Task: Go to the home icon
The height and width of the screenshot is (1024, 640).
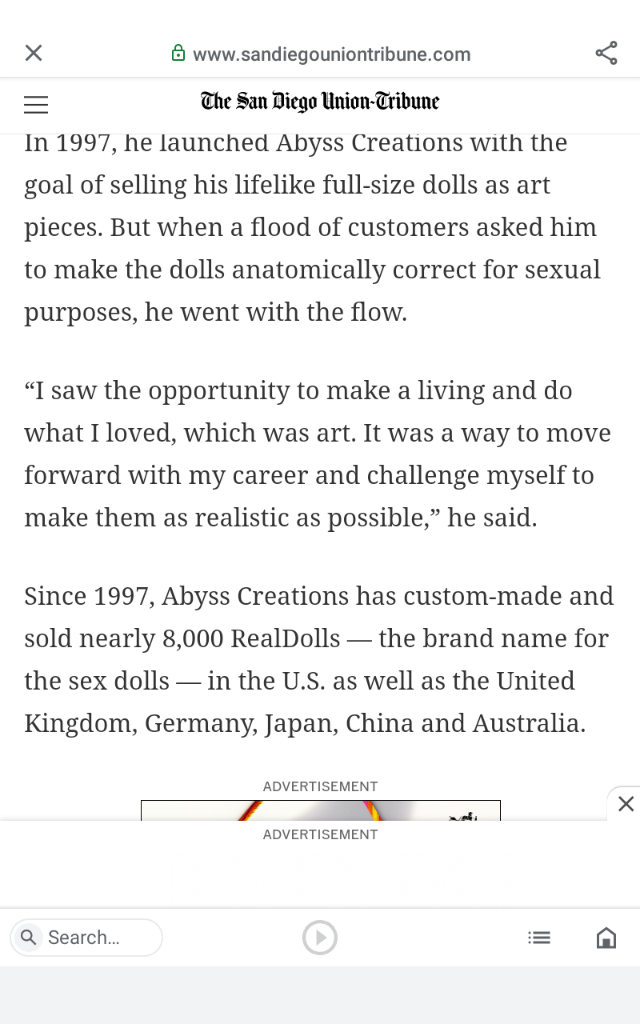Action: (606, 937)
